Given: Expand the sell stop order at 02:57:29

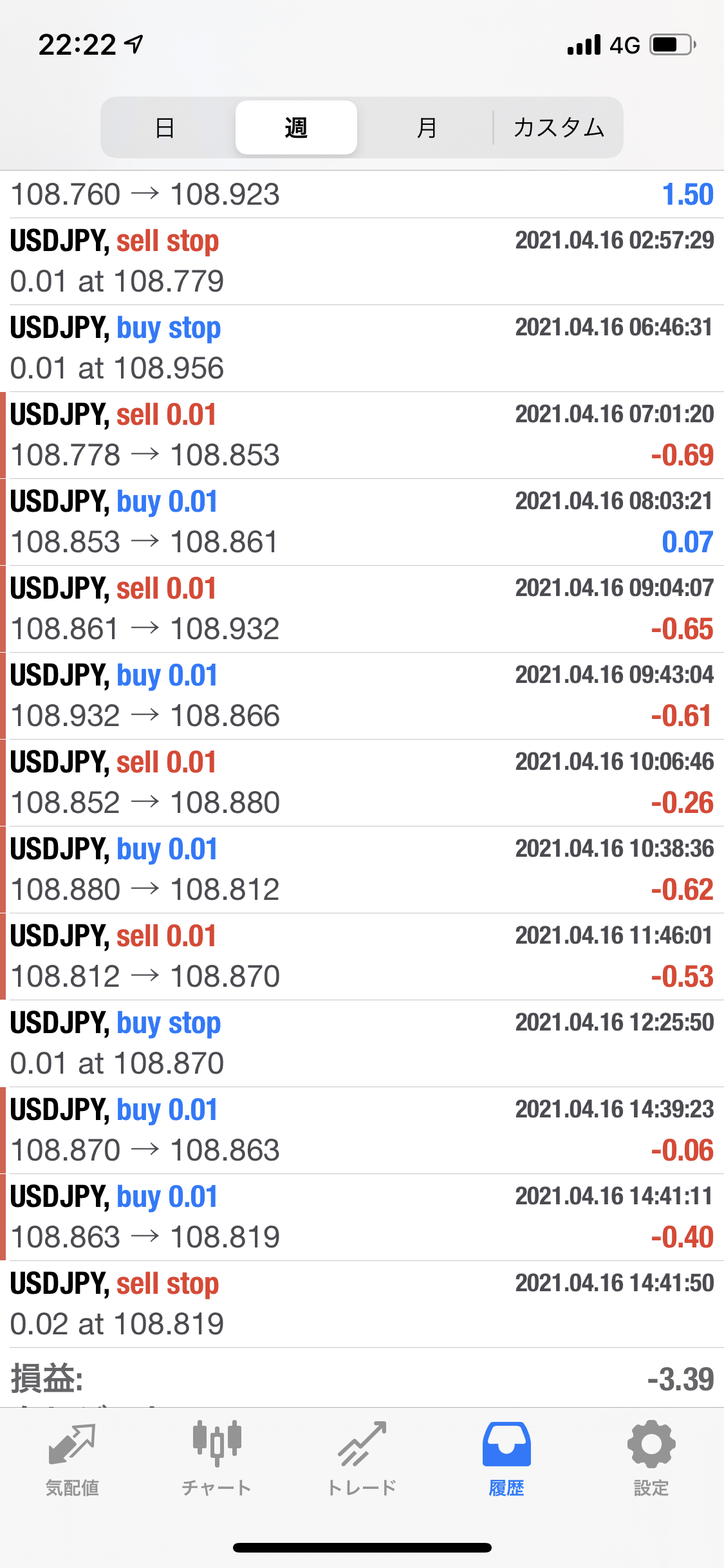Looking at the screenshot, I should pyautogui.click(x=362, y=261).
